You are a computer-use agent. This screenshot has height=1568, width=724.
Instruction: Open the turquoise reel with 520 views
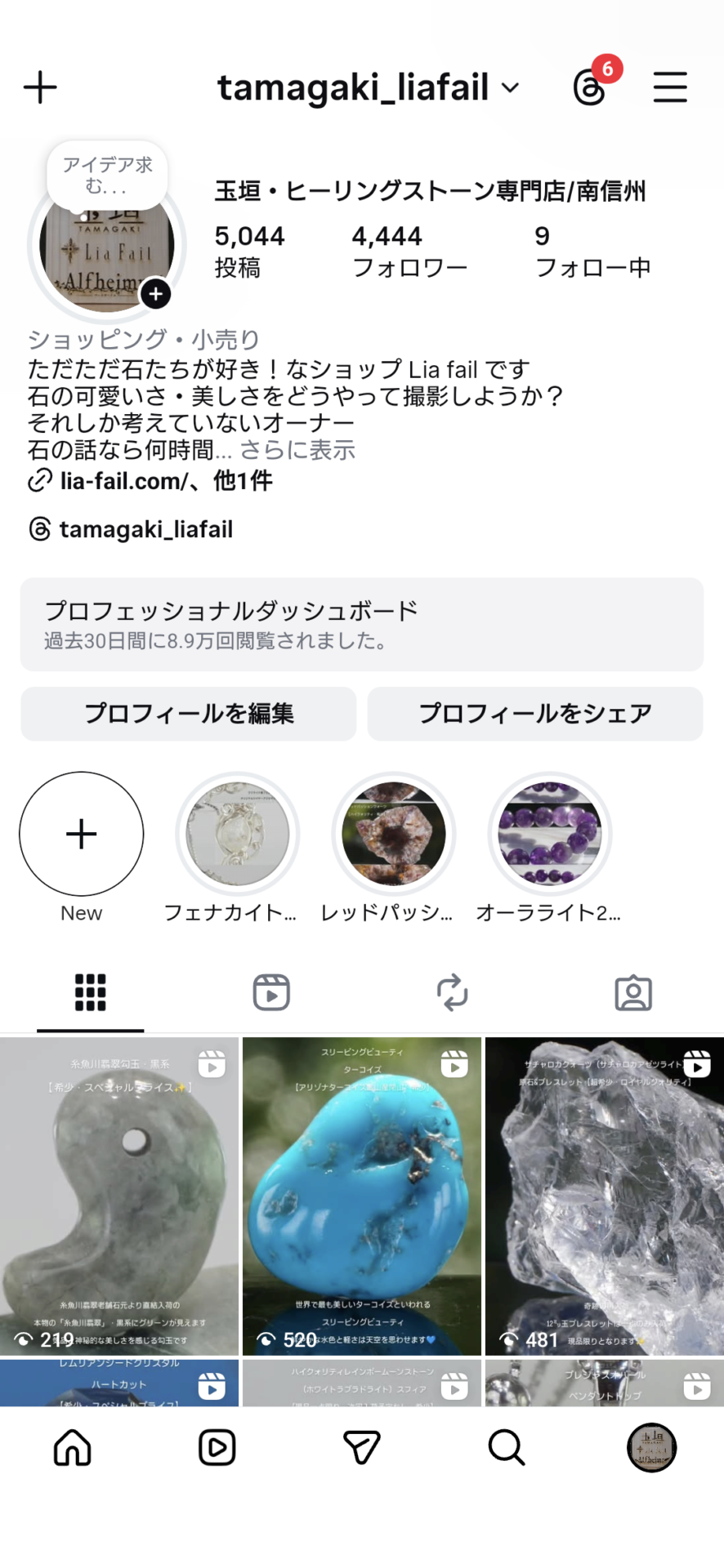point(361,1195)
